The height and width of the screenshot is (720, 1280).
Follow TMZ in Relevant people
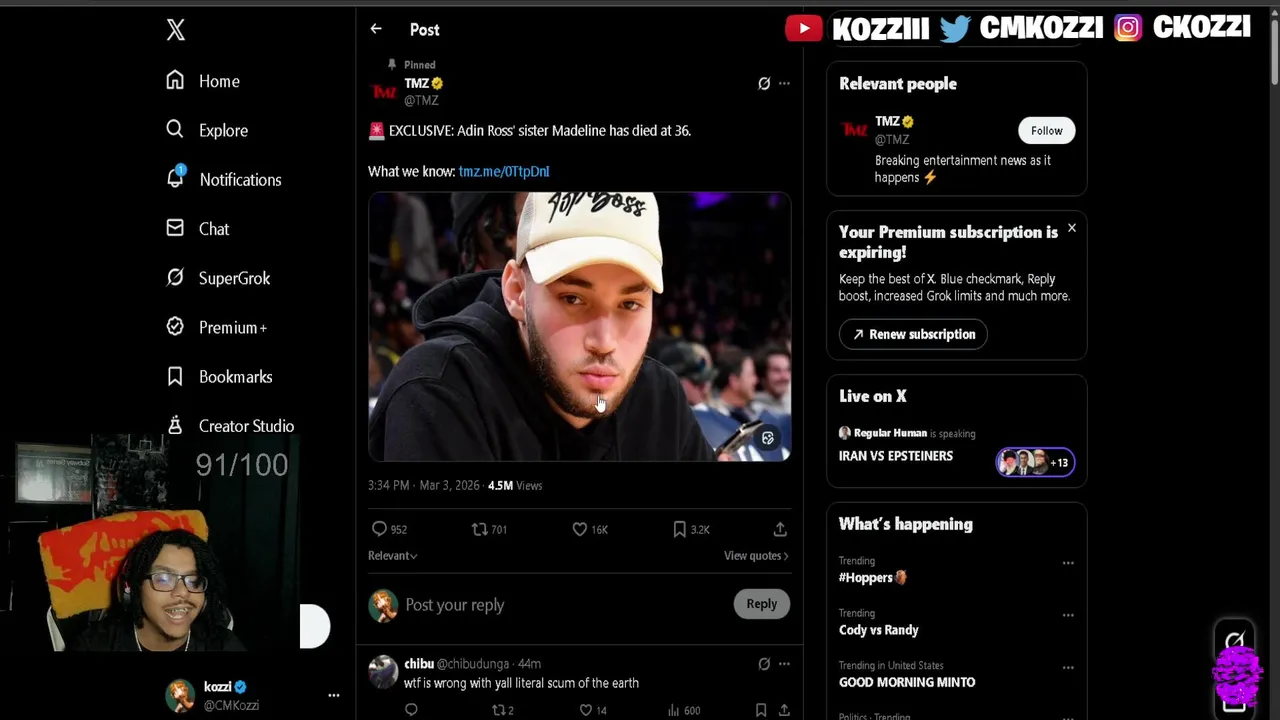pyautogui.click(x=1046, y=131)
